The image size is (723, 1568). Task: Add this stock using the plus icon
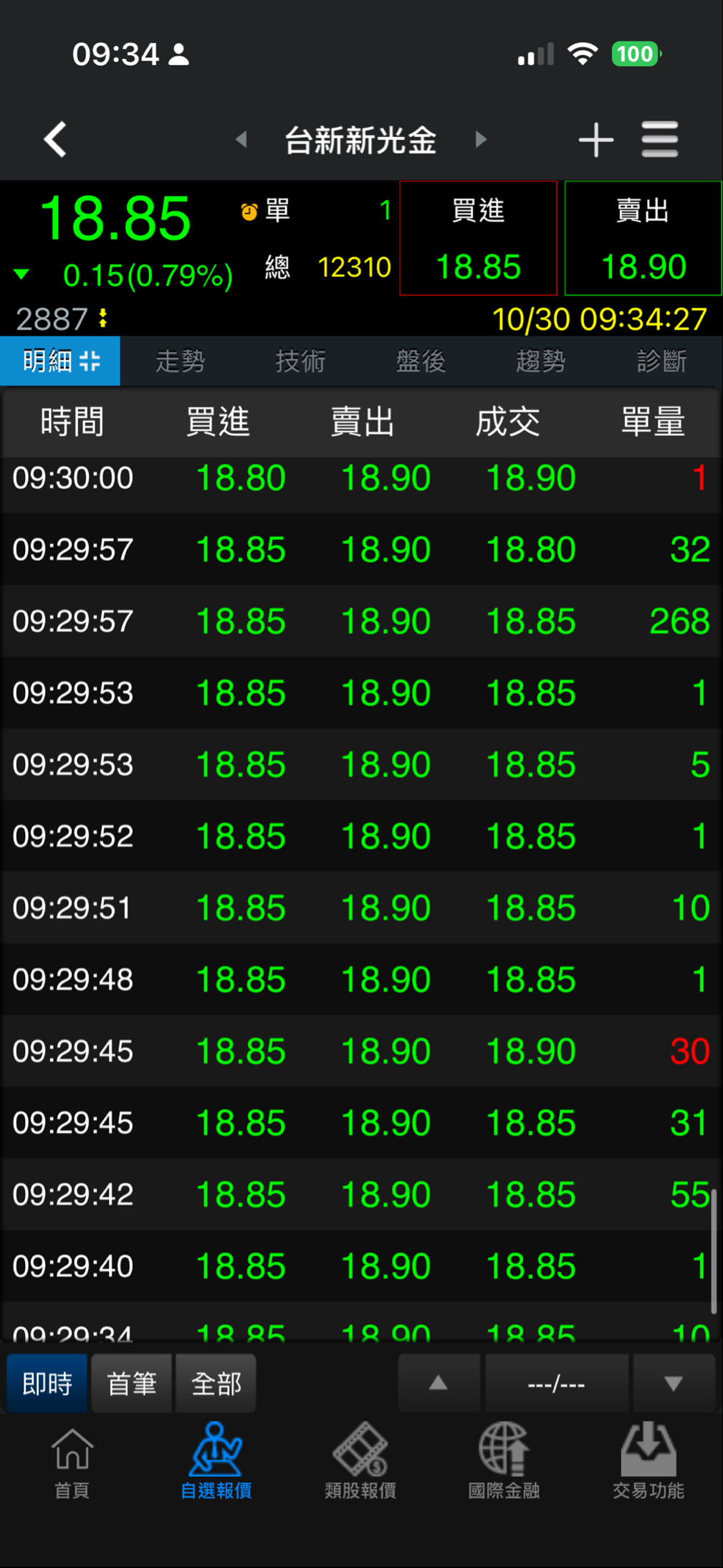pyautogui.click(x=595, y=139)
